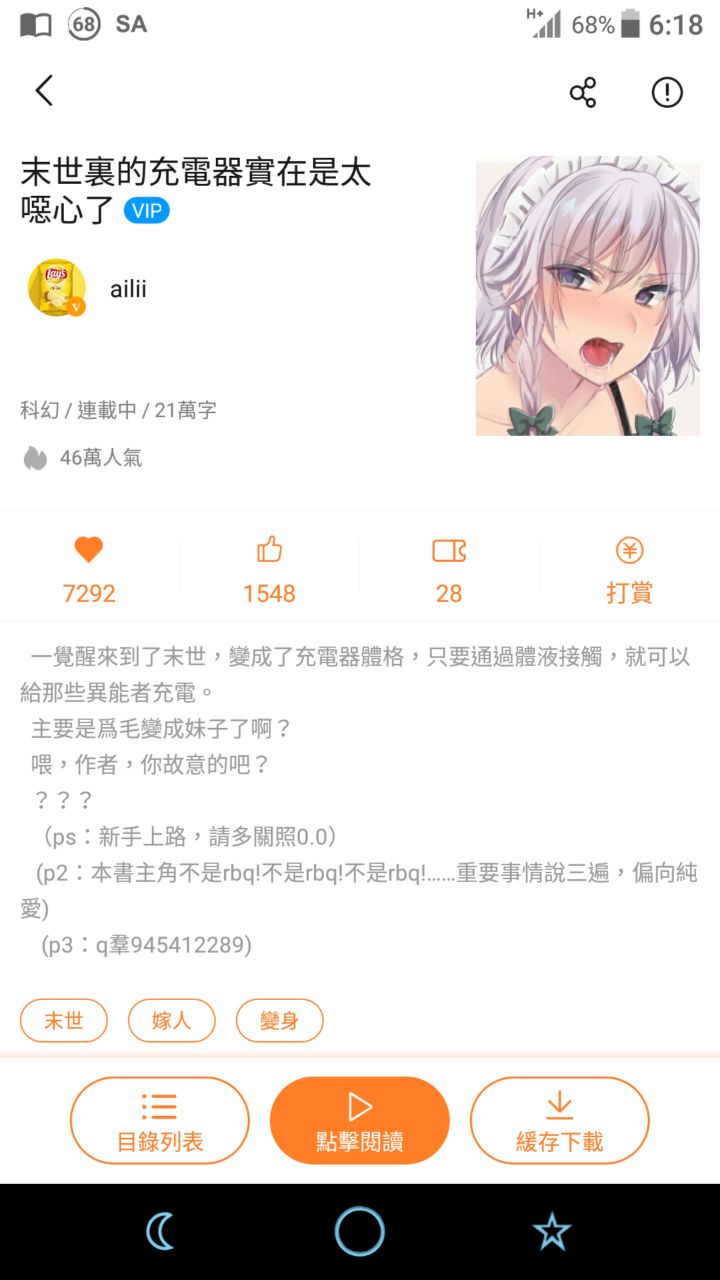This screenshot has width=720, height=1280.
Task: Download chapters with 緩存下載
Action: pos(560,1120)
